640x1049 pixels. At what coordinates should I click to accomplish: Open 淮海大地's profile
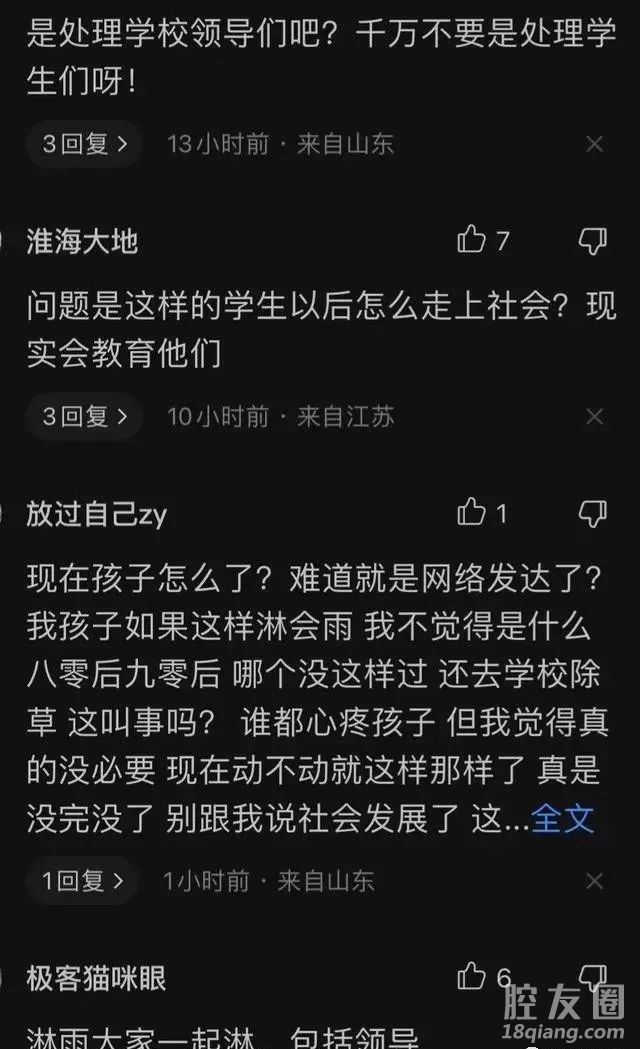82,241
